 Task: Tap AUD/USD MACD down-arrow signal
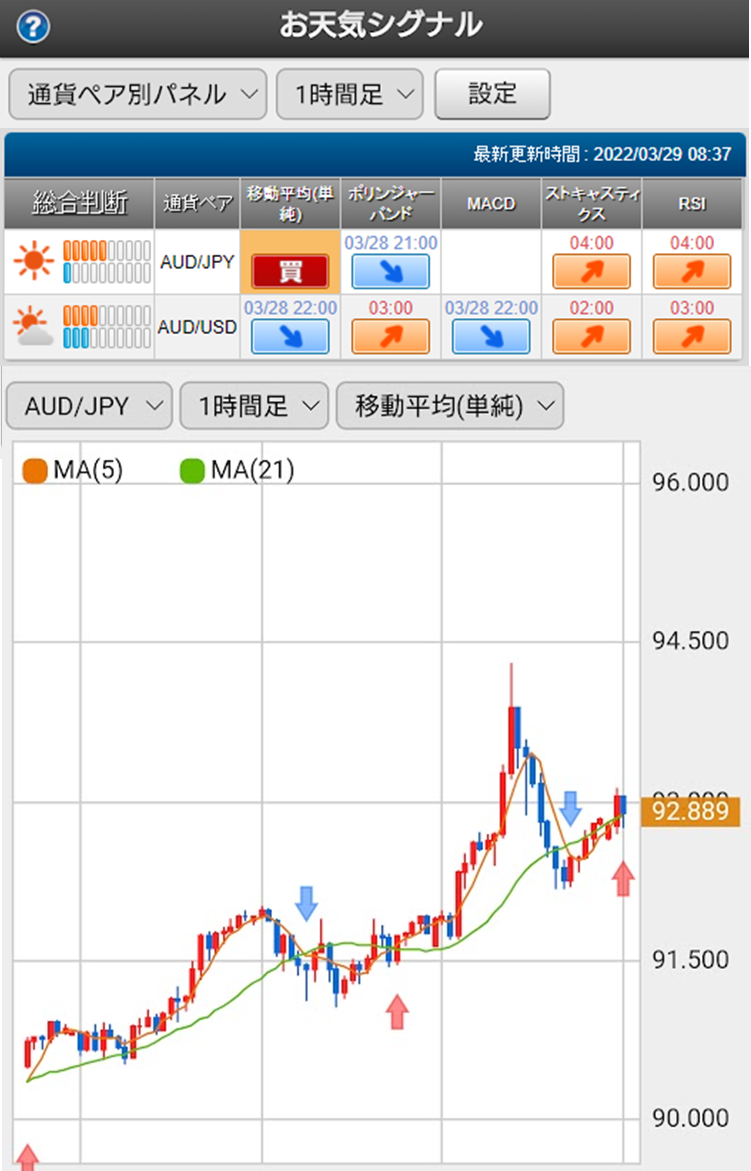(491, 337)
